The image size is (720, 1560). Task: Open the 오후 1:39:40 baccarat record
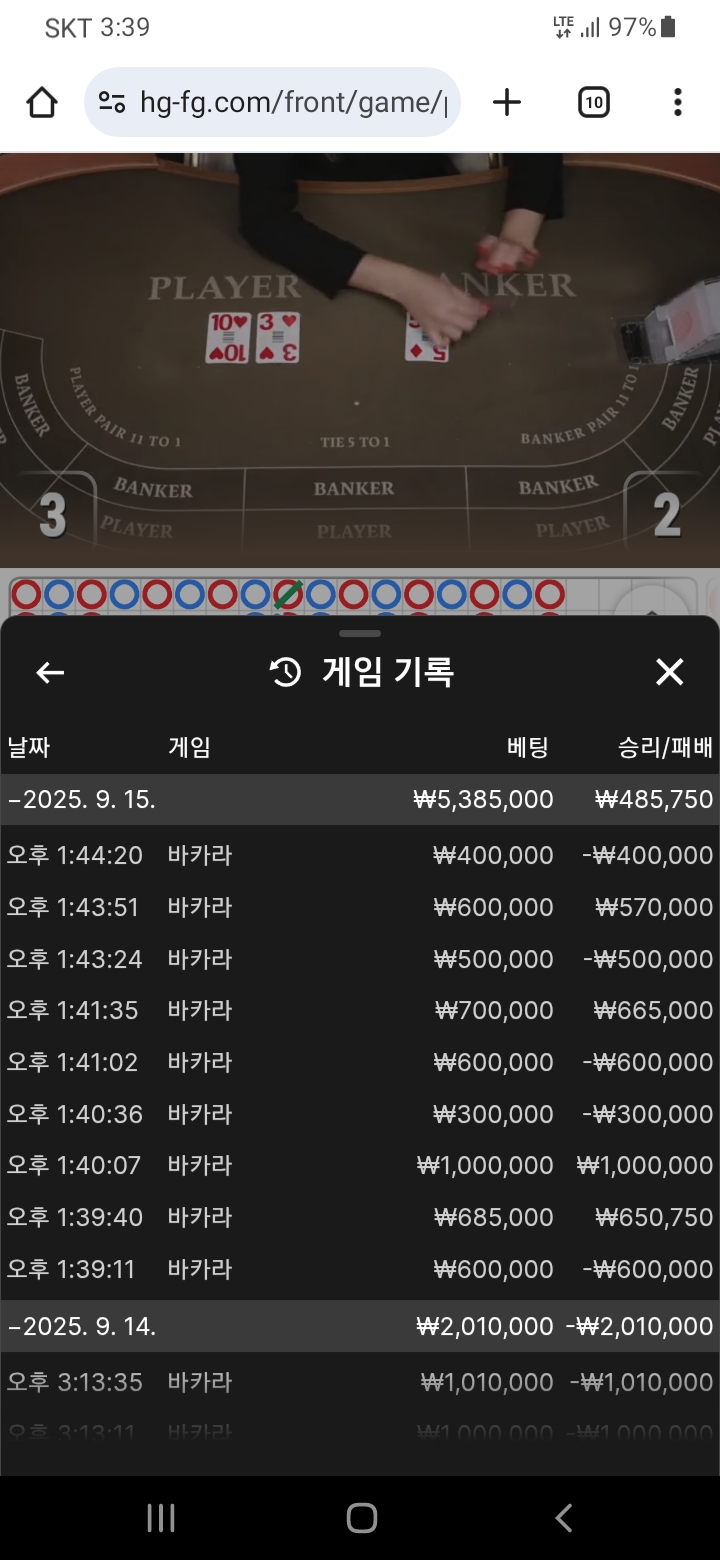[x=360, y=1217]
